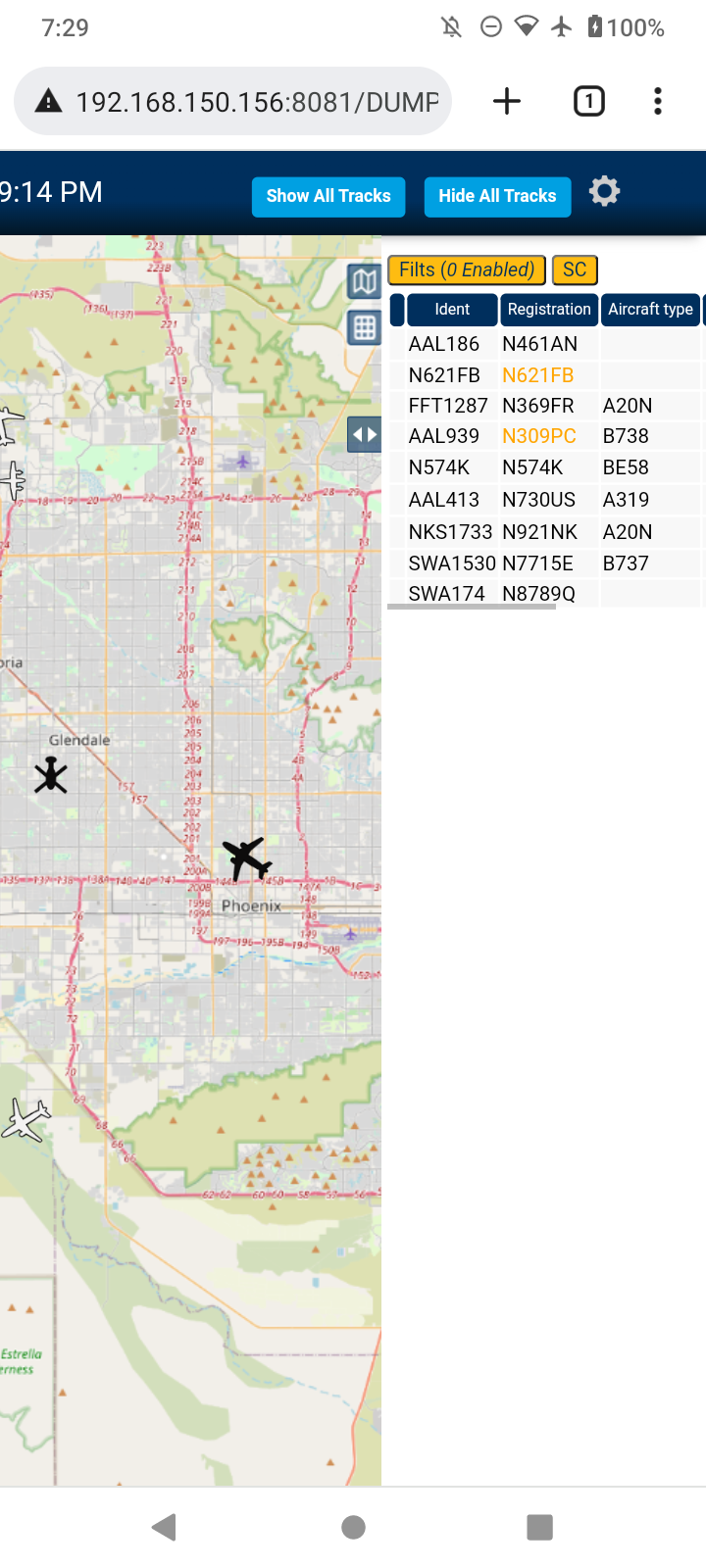
Task: Tap Show All Tracks button
Action: (x=328, y=196)
